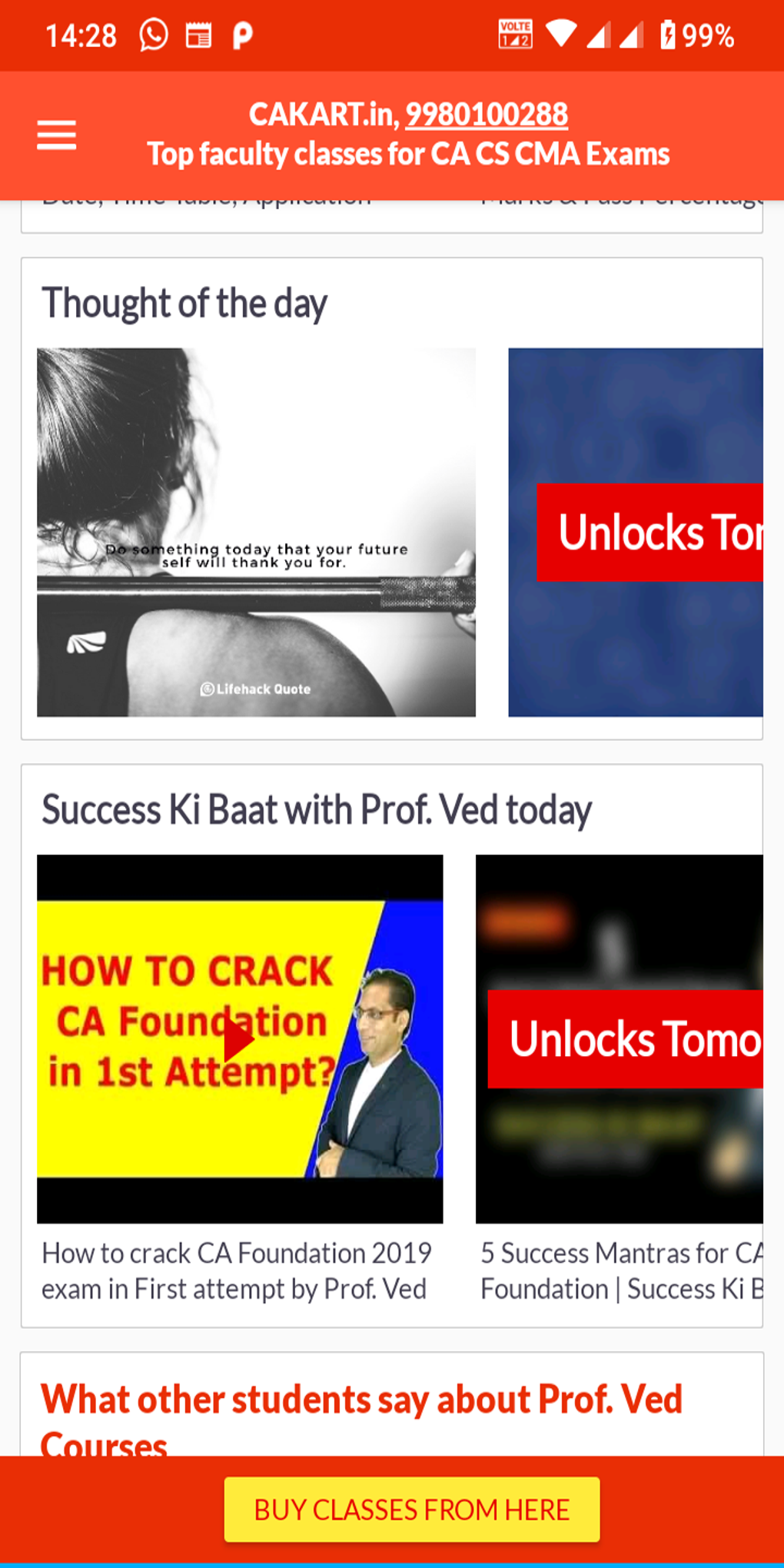Tap the Buy Classes From Here button

411,1510
